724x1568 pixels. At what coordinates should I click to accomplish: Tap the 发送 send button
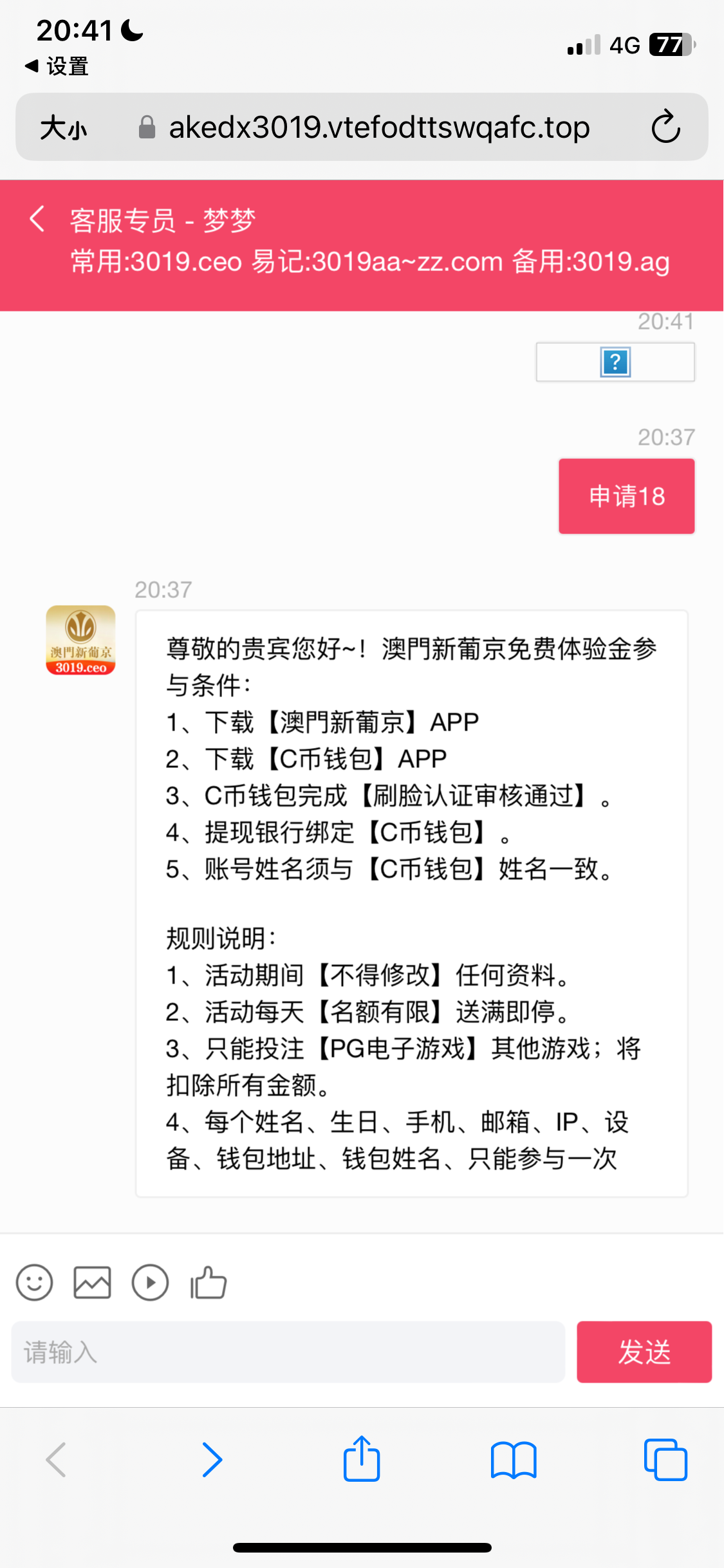pyautogui.click(x=644, y=1352)
